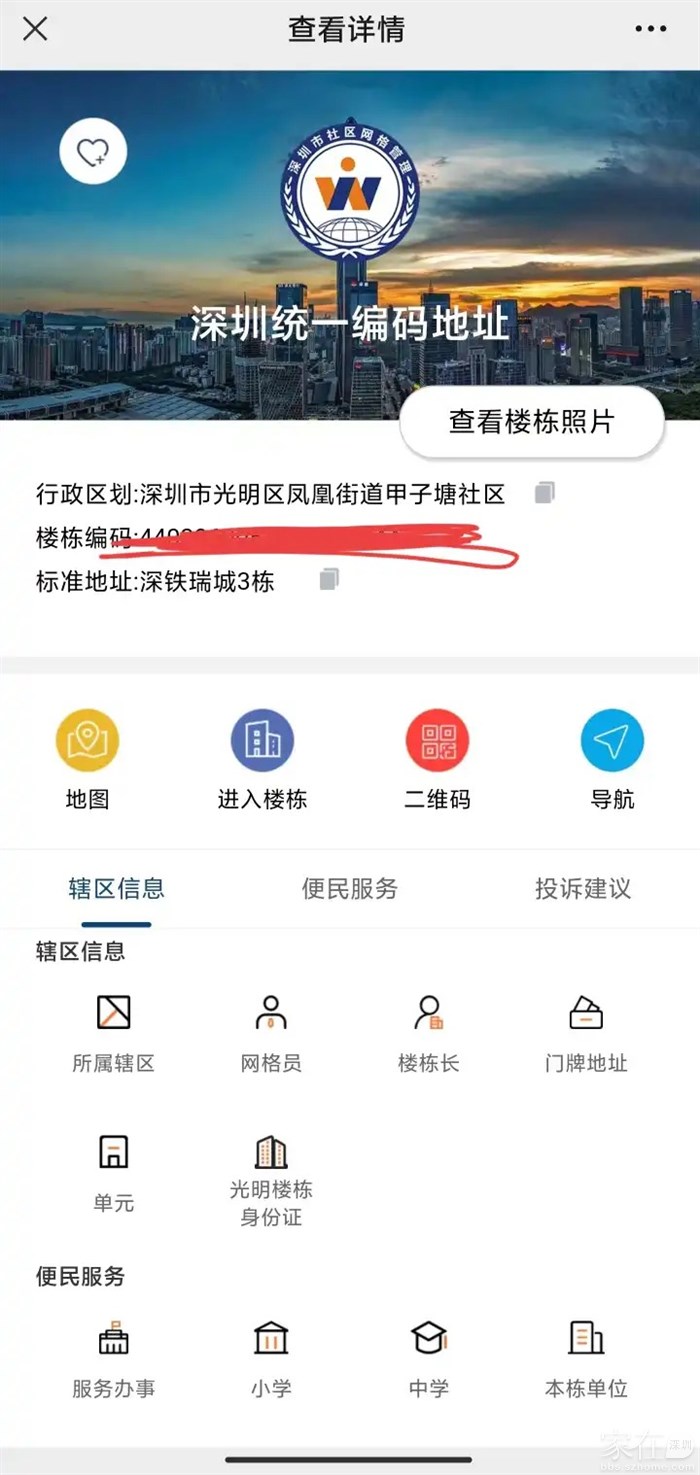700x1475 pixels.
Task: Favorite this address with the heart icon
Action: pos(93,152)
